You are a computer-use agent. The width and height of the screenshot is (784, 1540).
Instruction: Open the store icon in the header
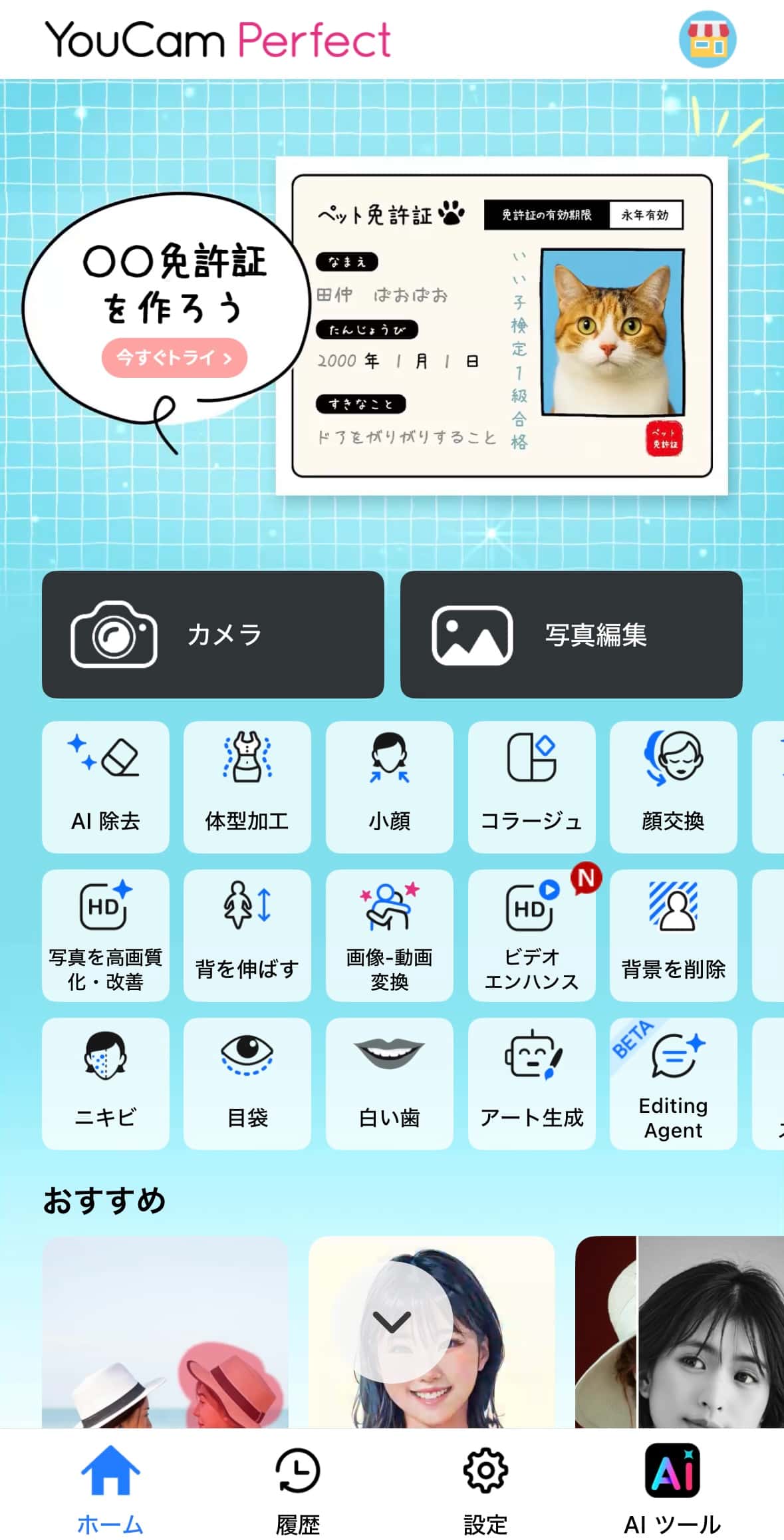[x=707, y=39]
